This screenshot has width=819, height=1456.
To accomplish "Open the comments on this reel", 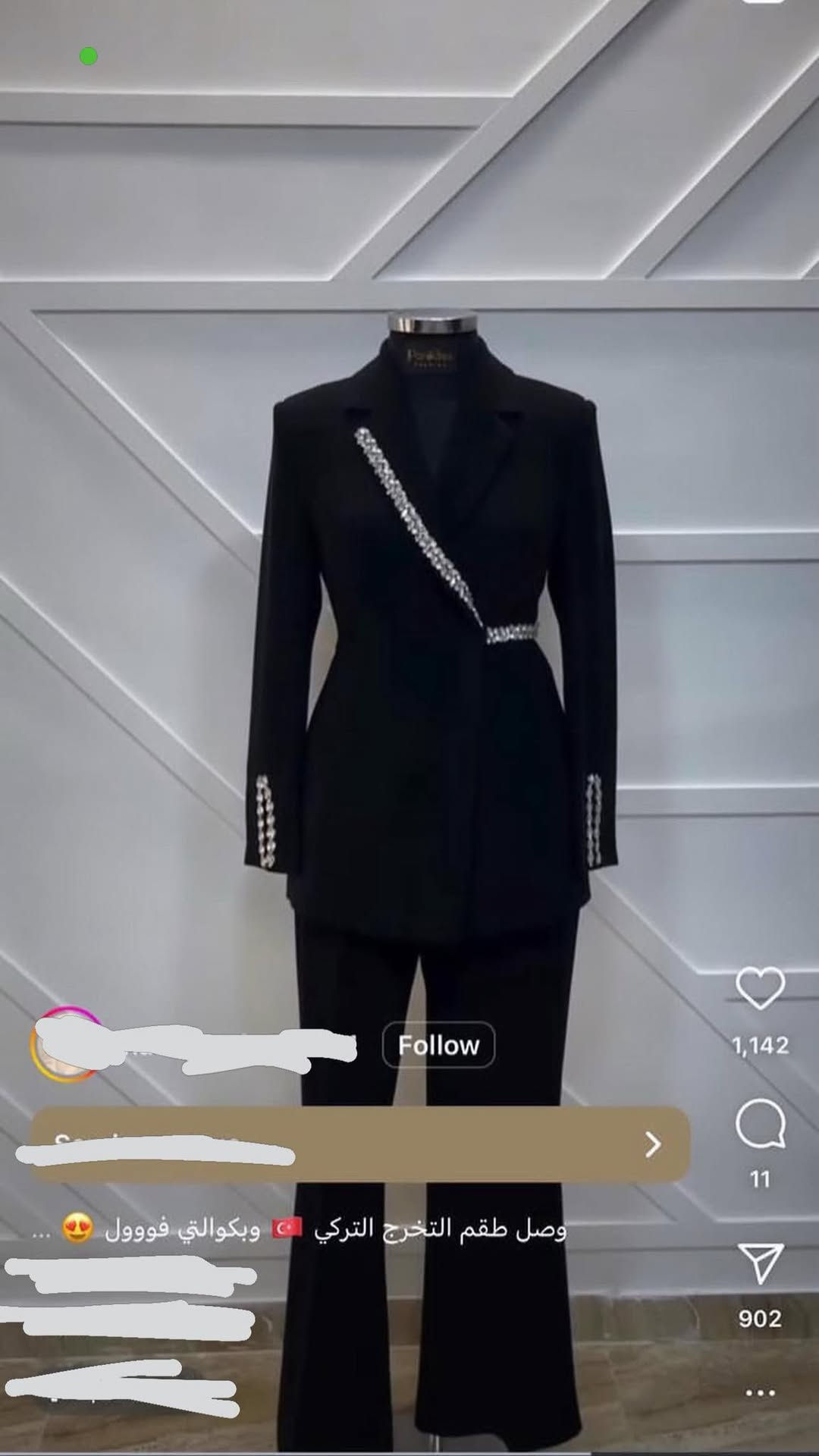I will point(760,1124).
